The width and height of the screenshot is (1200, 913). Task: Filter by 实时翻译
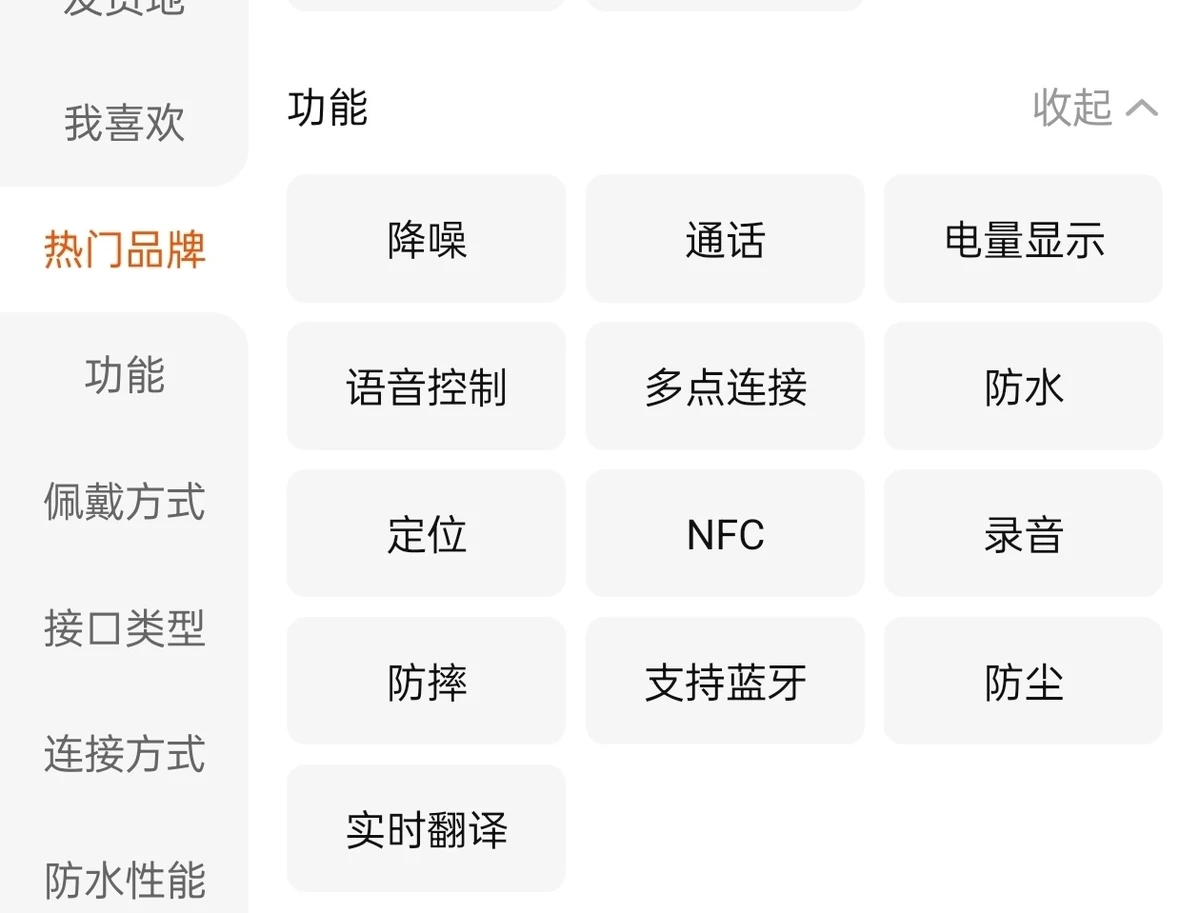[x=426, y=829]
